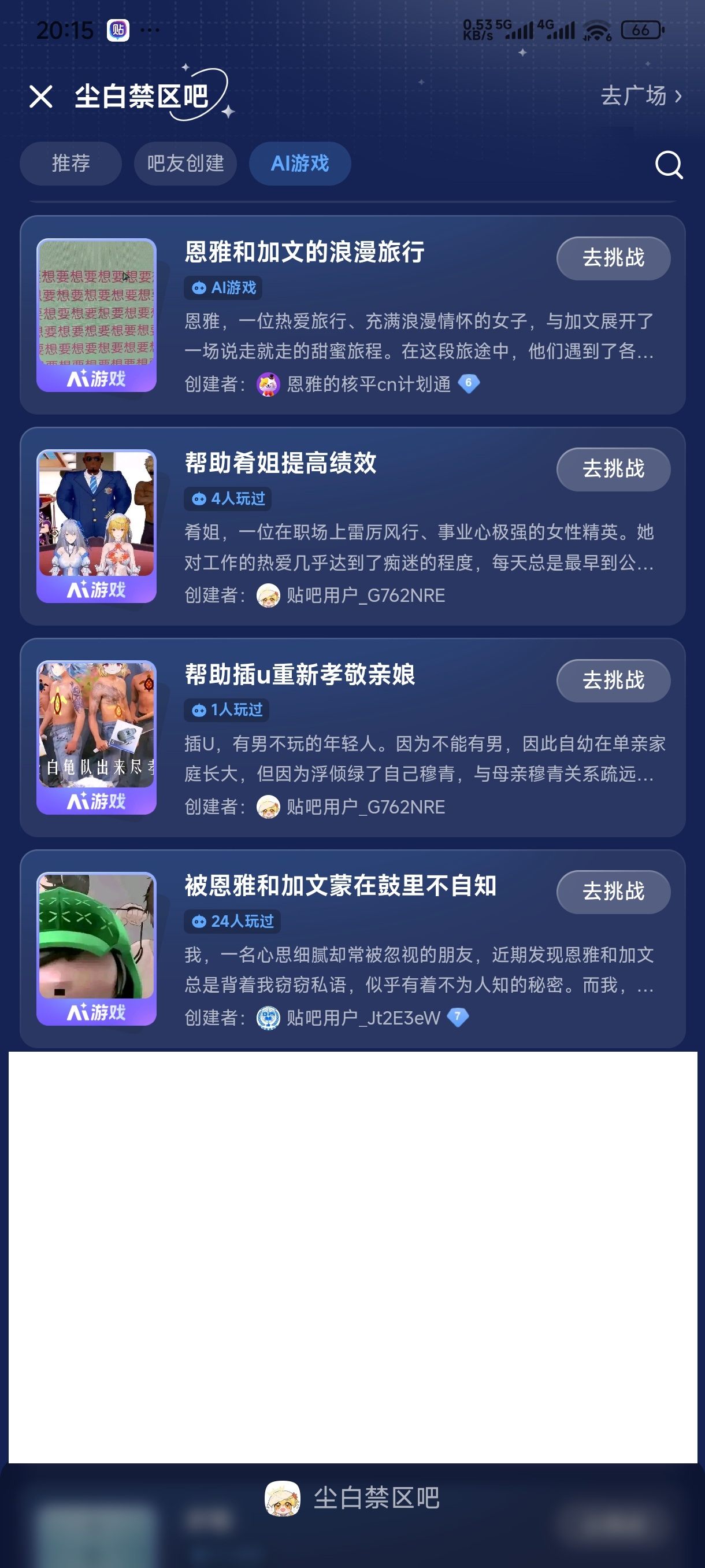The height and width of the screenshot is (1568, 705).
Task: Open the 恩雅和加文的浪漫旅行 game card
Action: [x=352, y=315]
